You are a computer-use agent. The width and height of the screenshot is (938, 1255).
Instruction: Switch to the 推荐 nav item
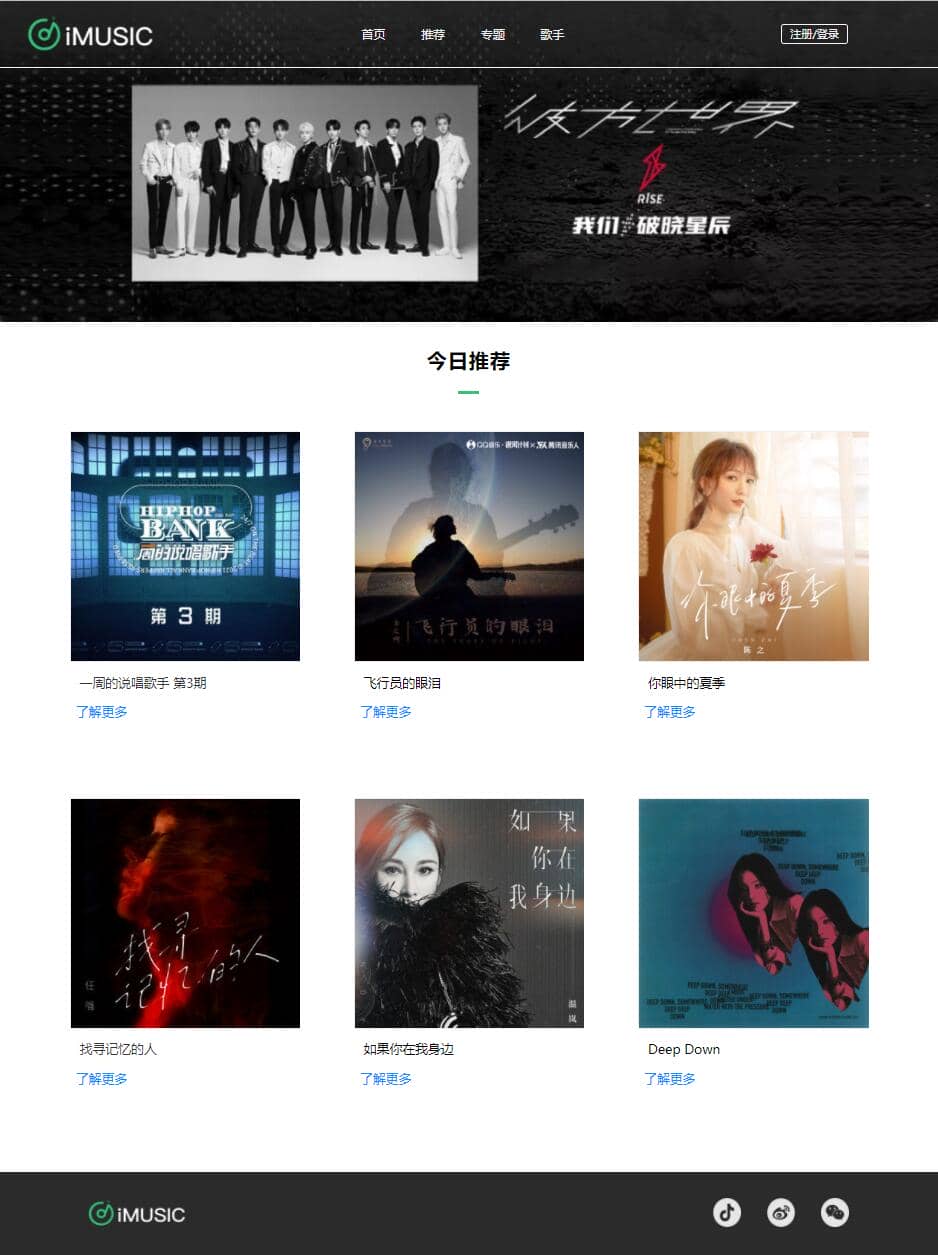[x=433, y=35]
